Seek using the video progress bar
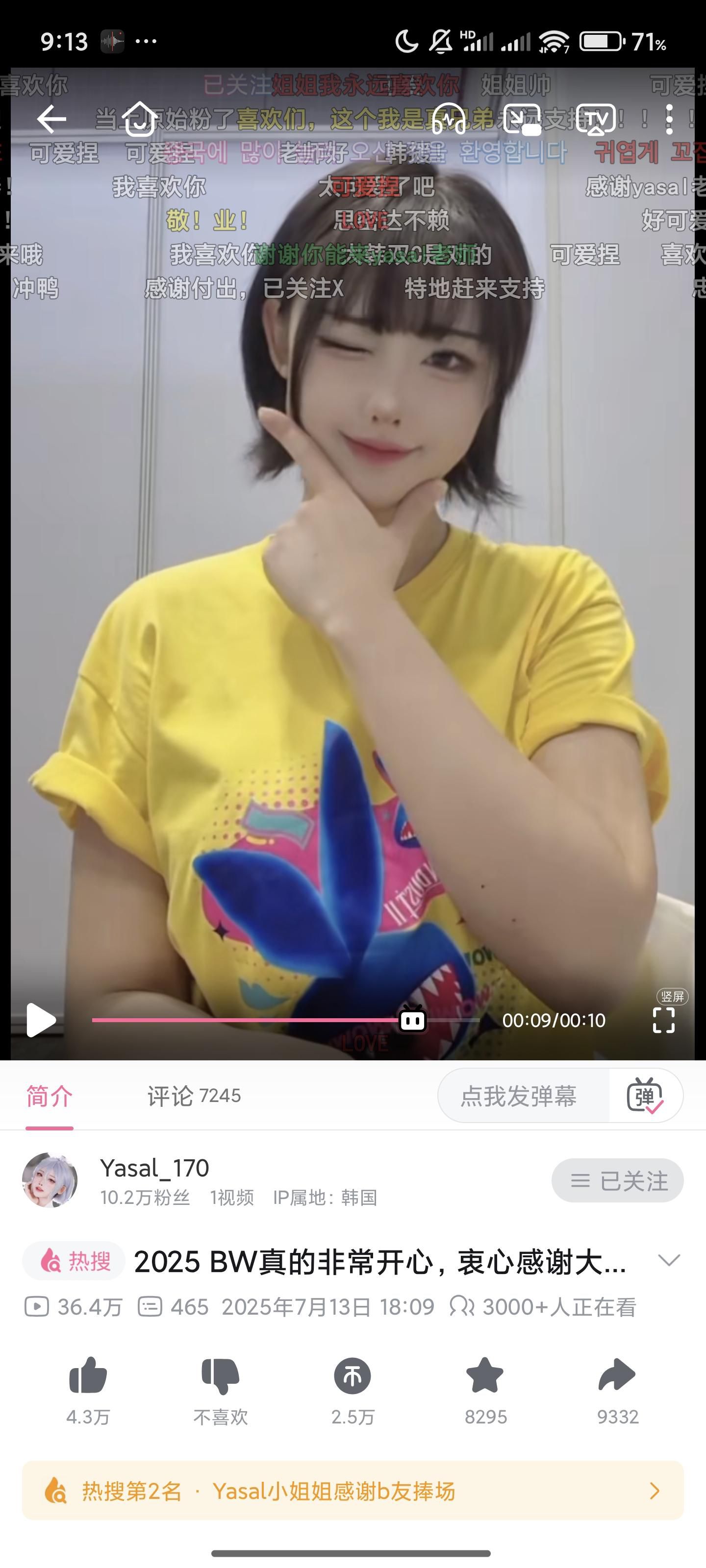Image resolution: width=706 pixels, height=1568 pixels. 286,1020
